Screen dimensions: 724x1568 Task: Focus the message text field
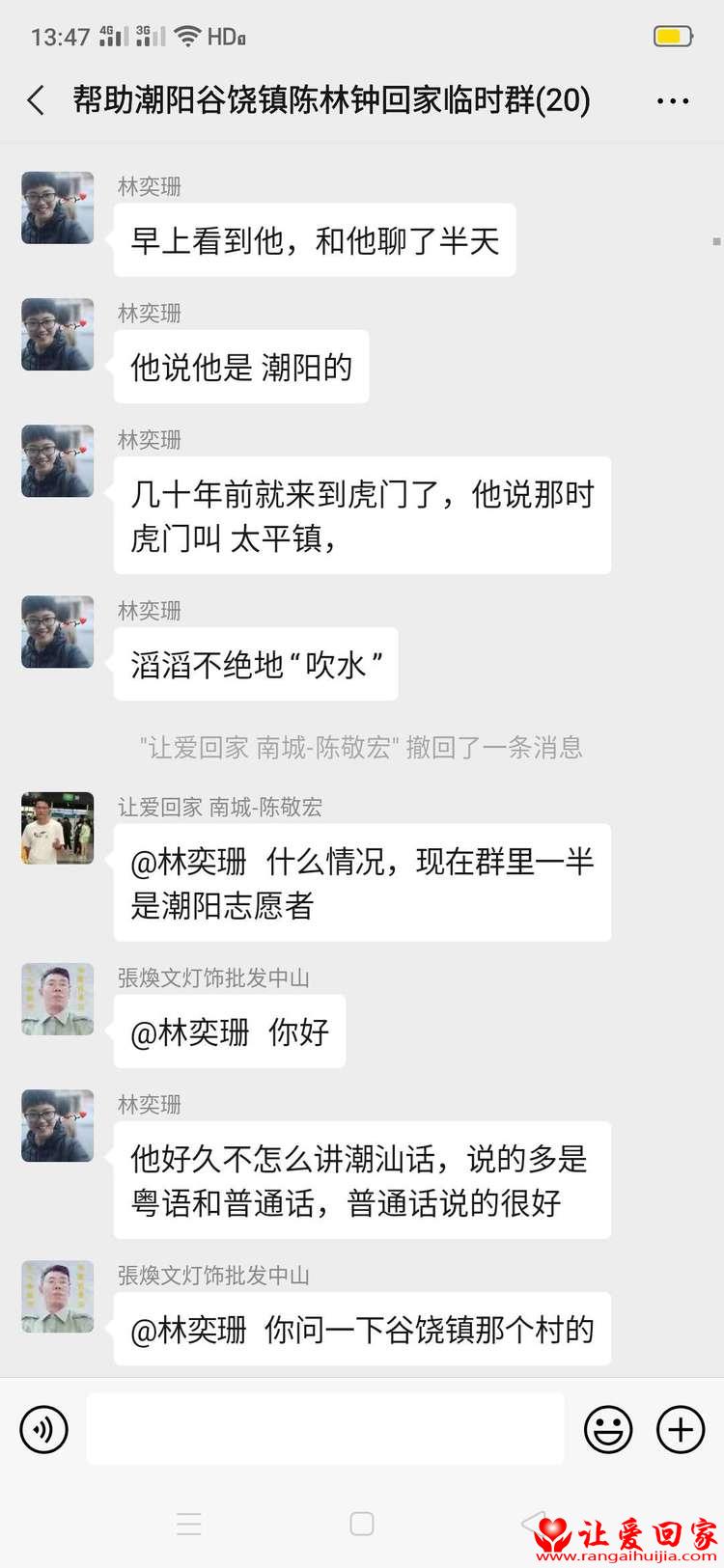pos(325,1429)
